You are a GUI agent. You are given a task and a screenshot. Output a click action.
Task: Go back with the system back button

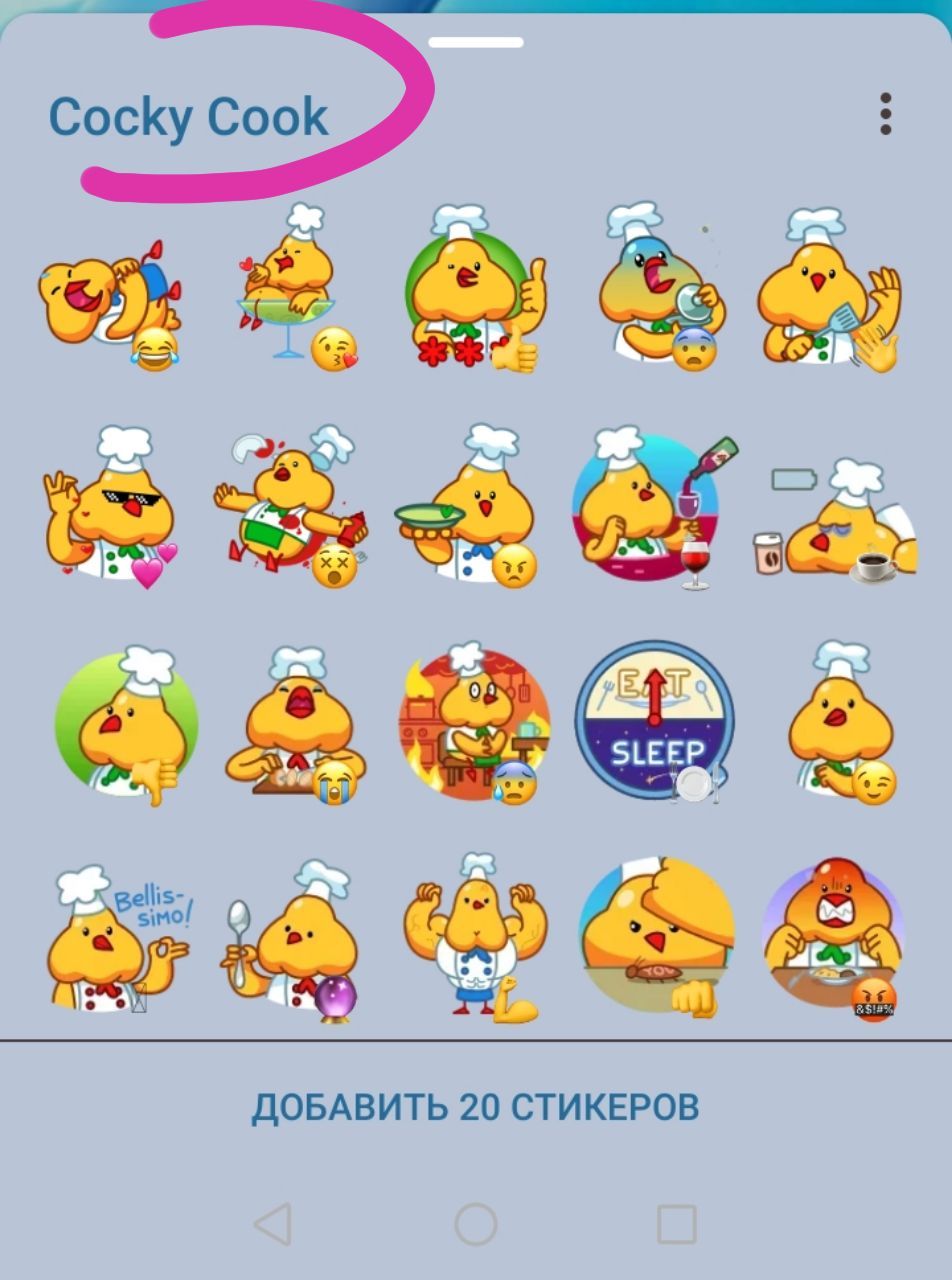(x=272, y=1223)
